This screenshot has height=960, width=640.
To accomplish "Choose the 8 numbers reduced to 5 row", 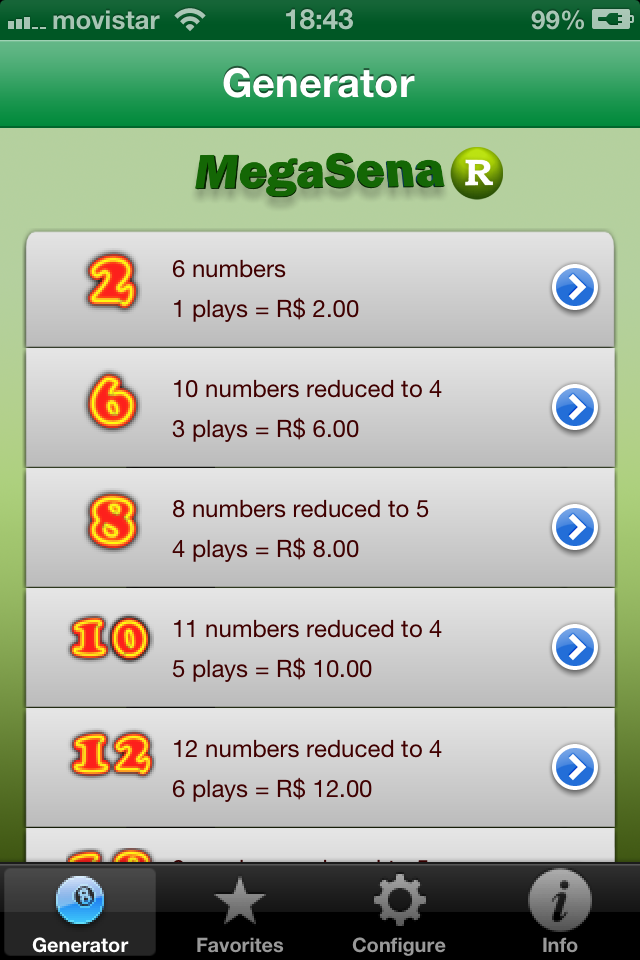I will 318,528.
